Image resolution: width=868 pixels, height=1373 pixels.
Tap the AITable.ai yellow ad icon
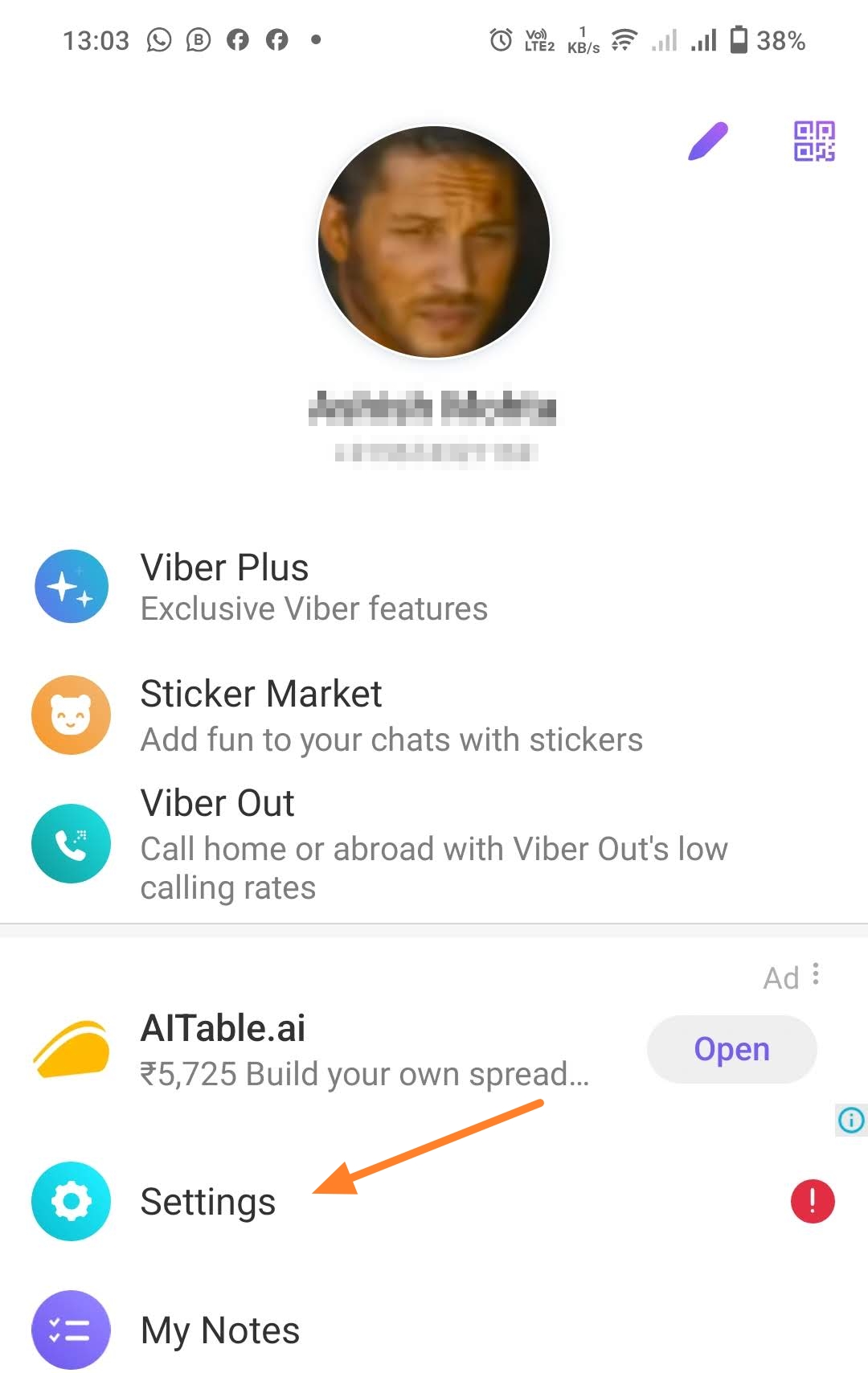pyautogui.click(x=71, y=1049)
